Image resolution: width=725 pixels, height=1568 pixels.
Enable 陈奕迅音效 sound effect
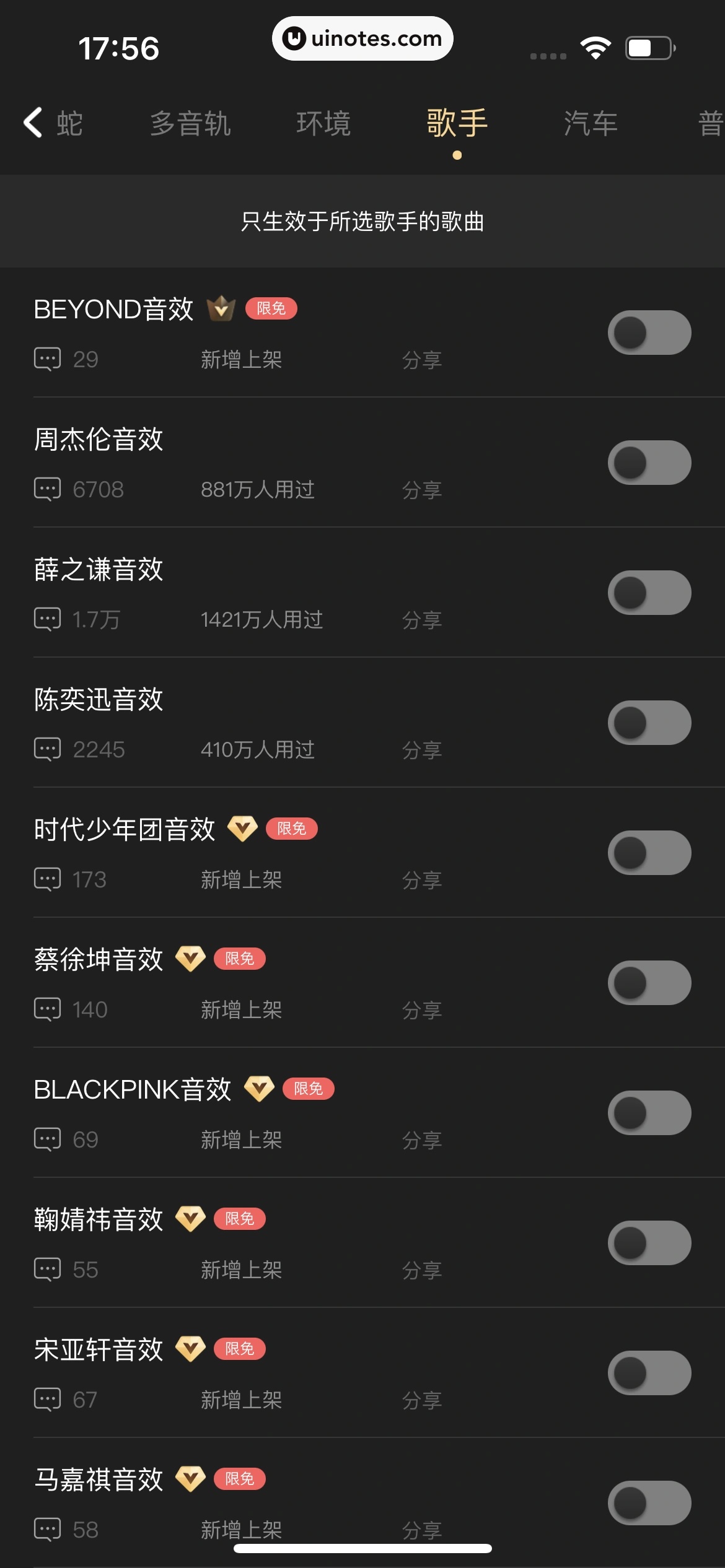tap(649, 723)
